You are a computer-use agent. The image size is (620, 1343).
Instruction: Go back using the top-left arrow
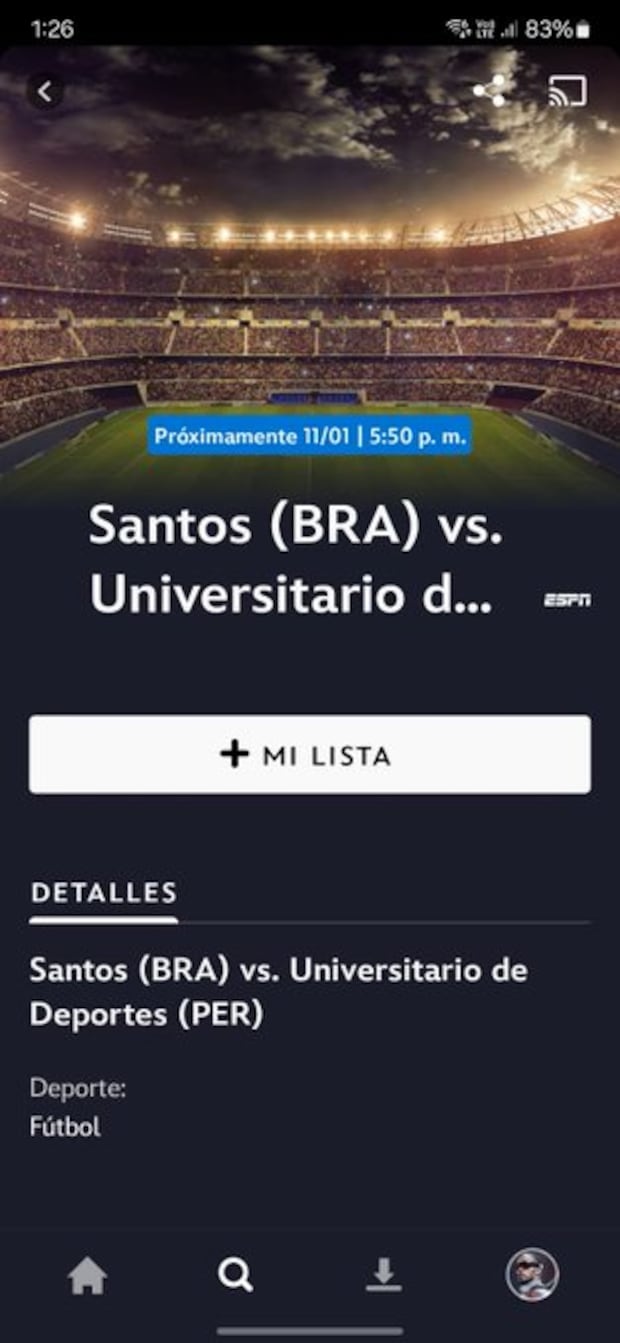(45, 91)
